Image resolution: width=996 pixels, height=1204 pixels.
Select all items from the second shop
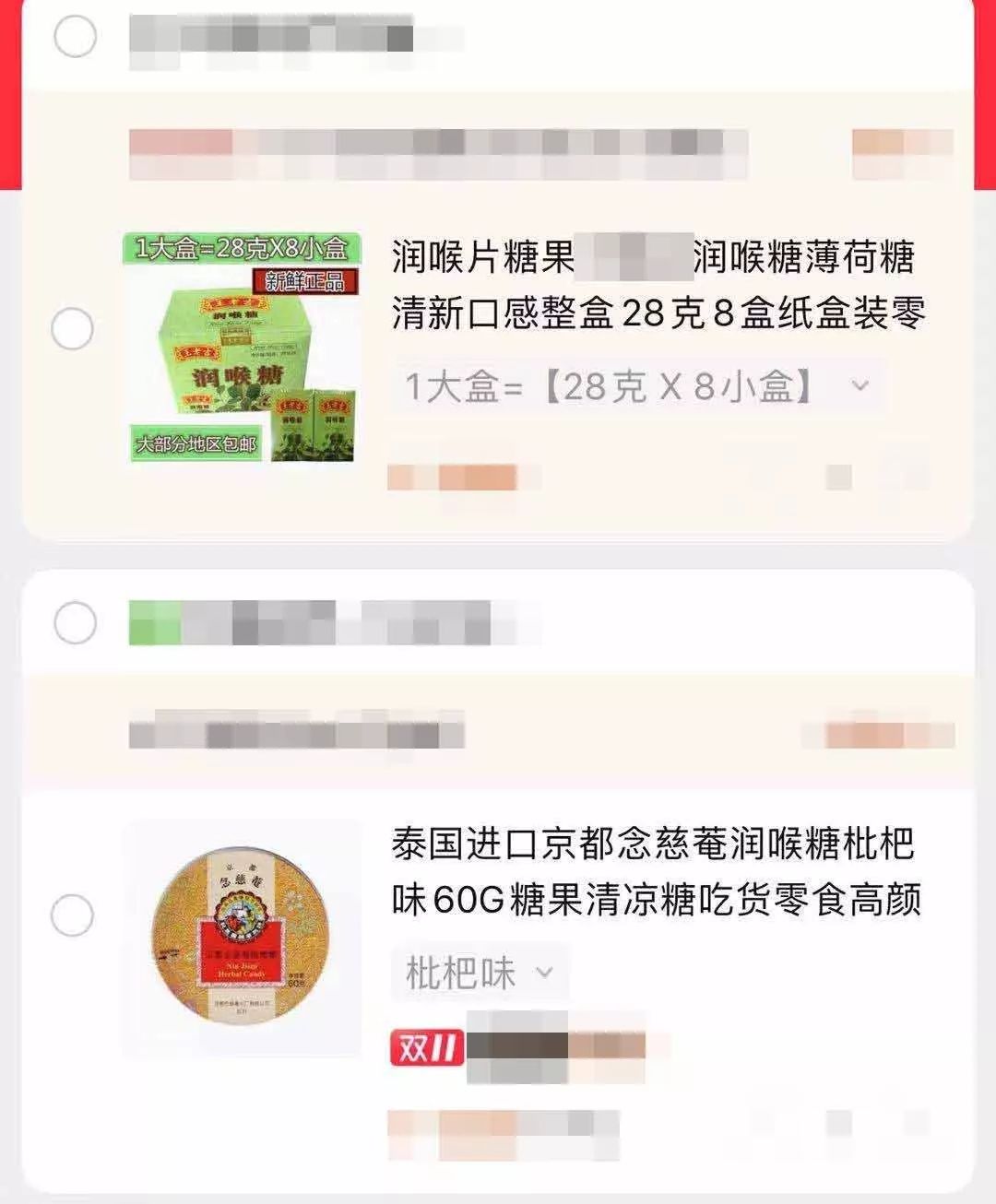75,623
